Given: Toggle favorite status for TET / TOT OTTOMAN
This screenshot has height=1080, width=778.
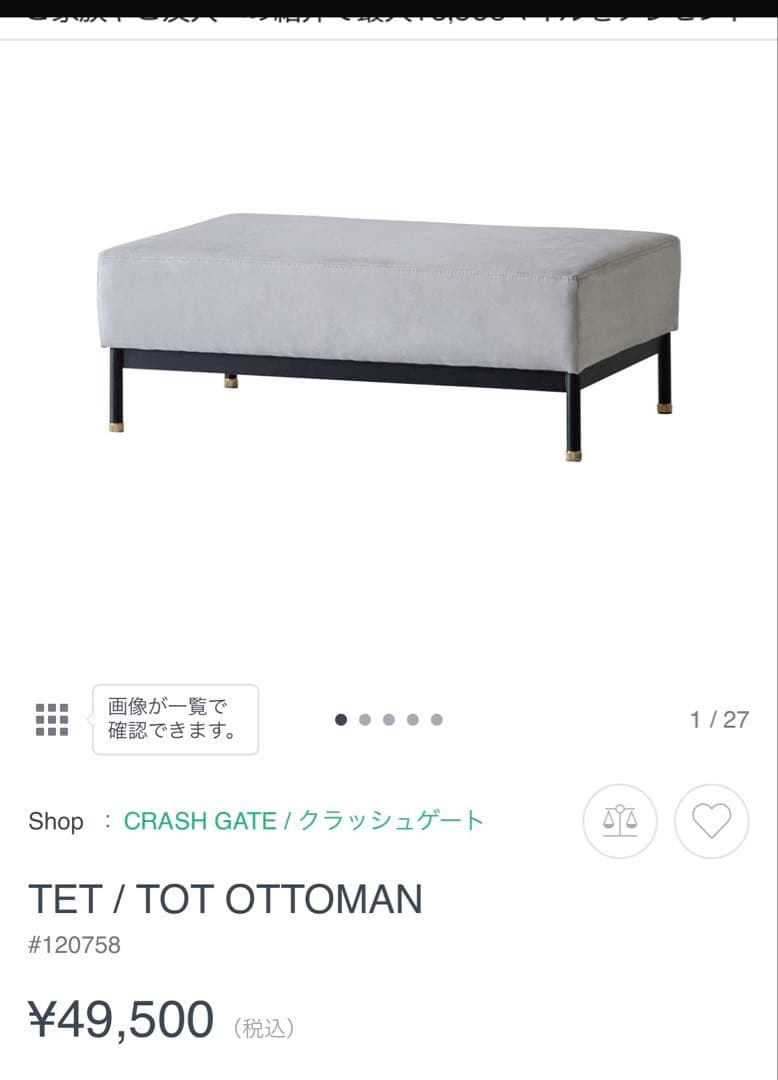Looking at the screenshot, I should 711,822.
